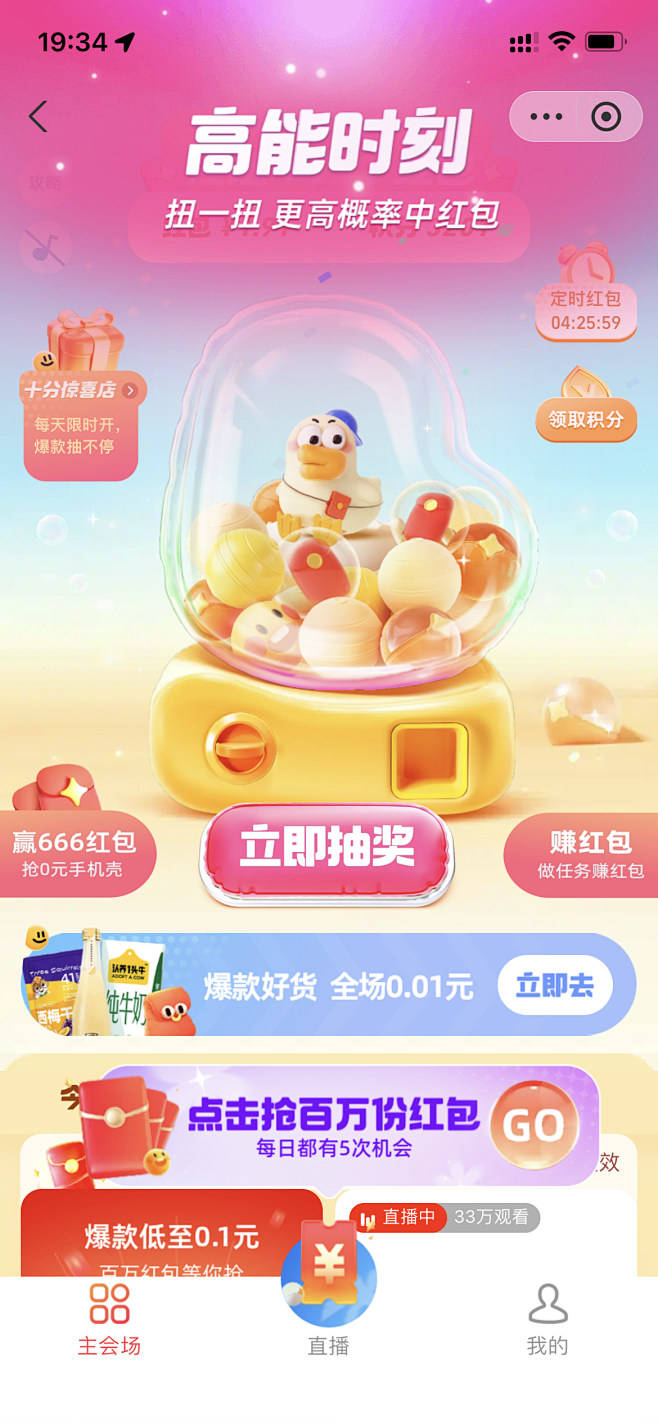
Task: Tap GO to grab 百万份红包
Action: pyautogui.click(x=534, y=1126)
